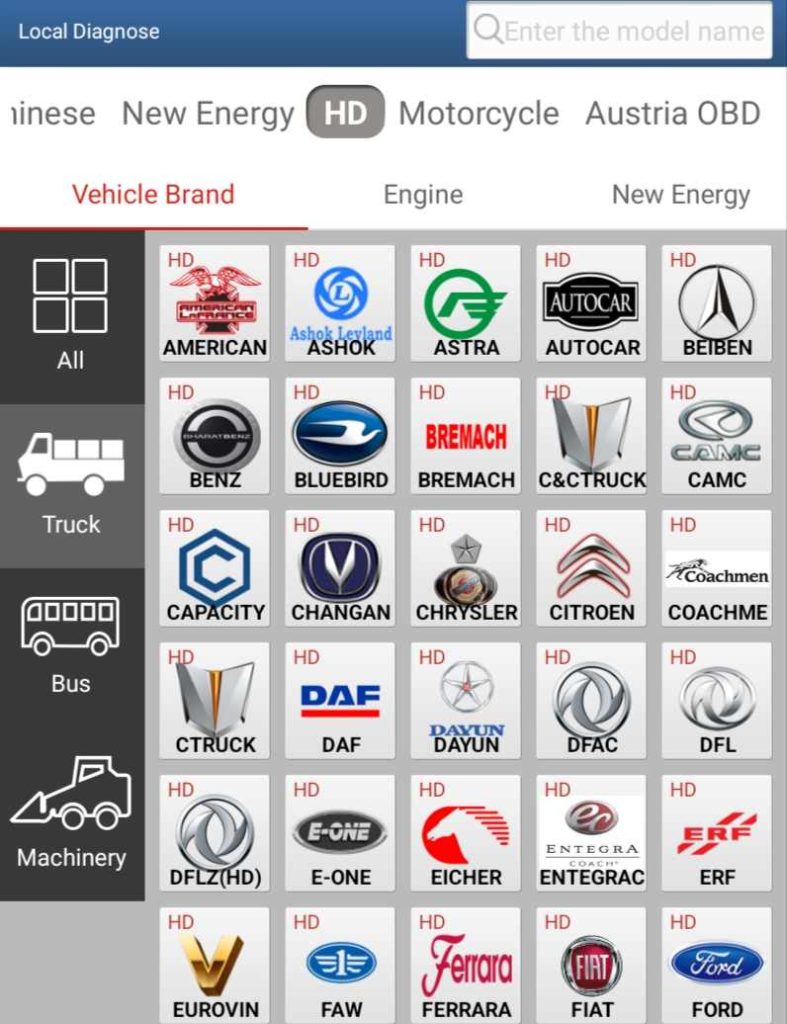Select the Engine tab

click(423, 194)
